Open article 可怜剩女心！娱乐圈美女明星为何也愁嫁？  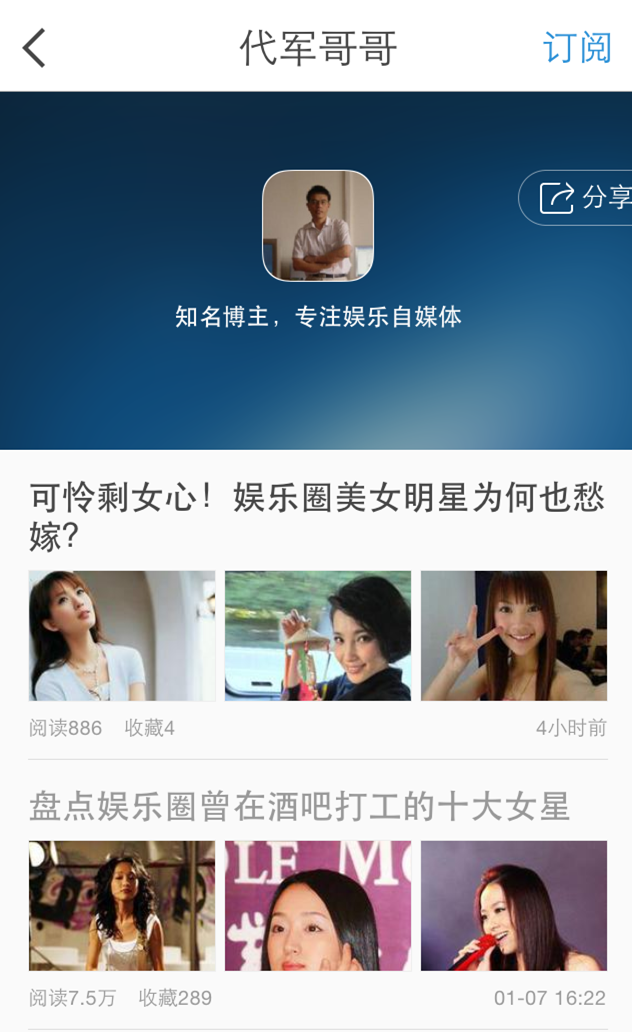click(317, 516)
